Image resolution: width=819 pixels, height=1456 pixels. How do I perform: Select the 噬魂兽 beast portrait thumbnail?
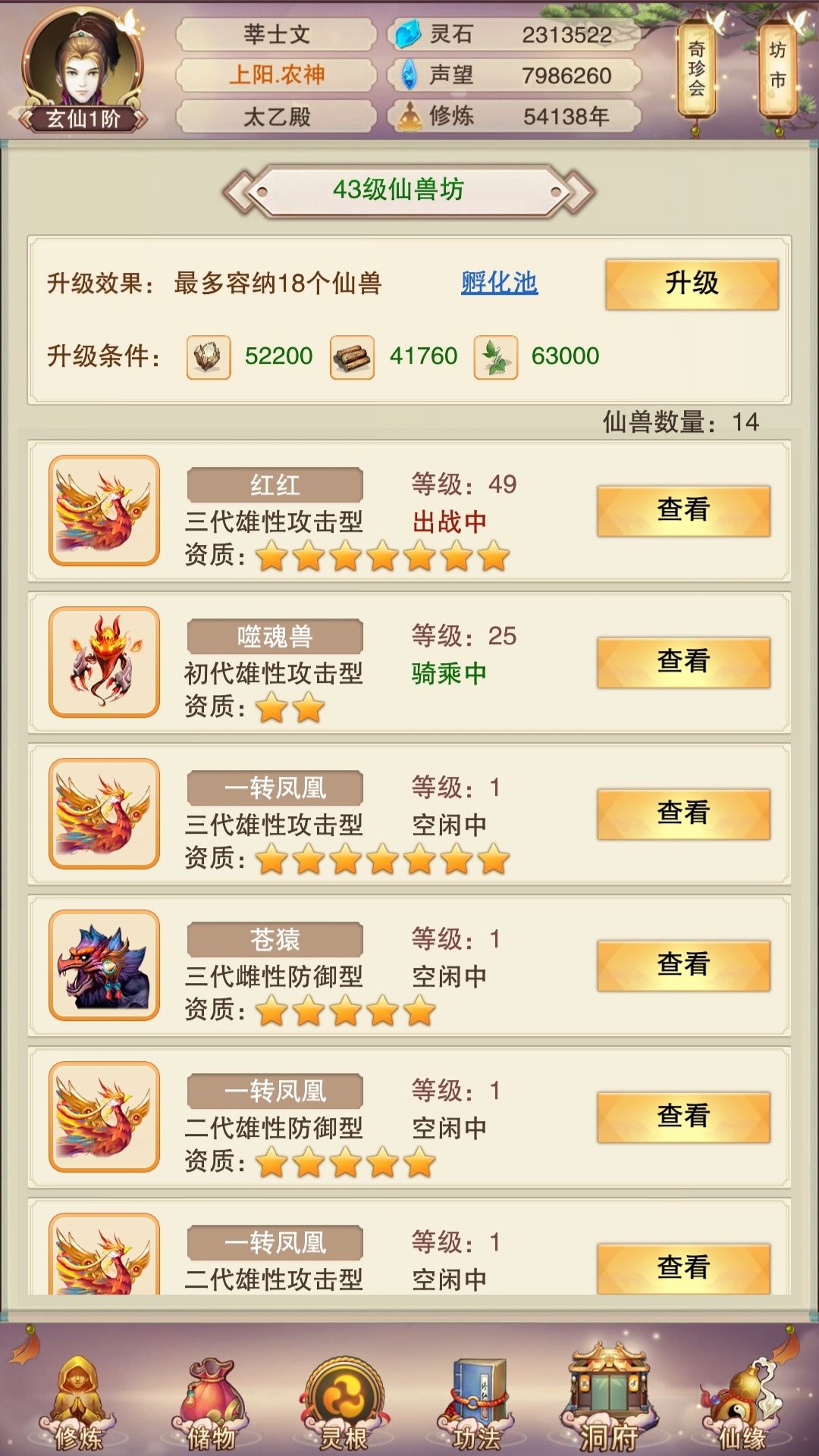[x=103, y=662]
